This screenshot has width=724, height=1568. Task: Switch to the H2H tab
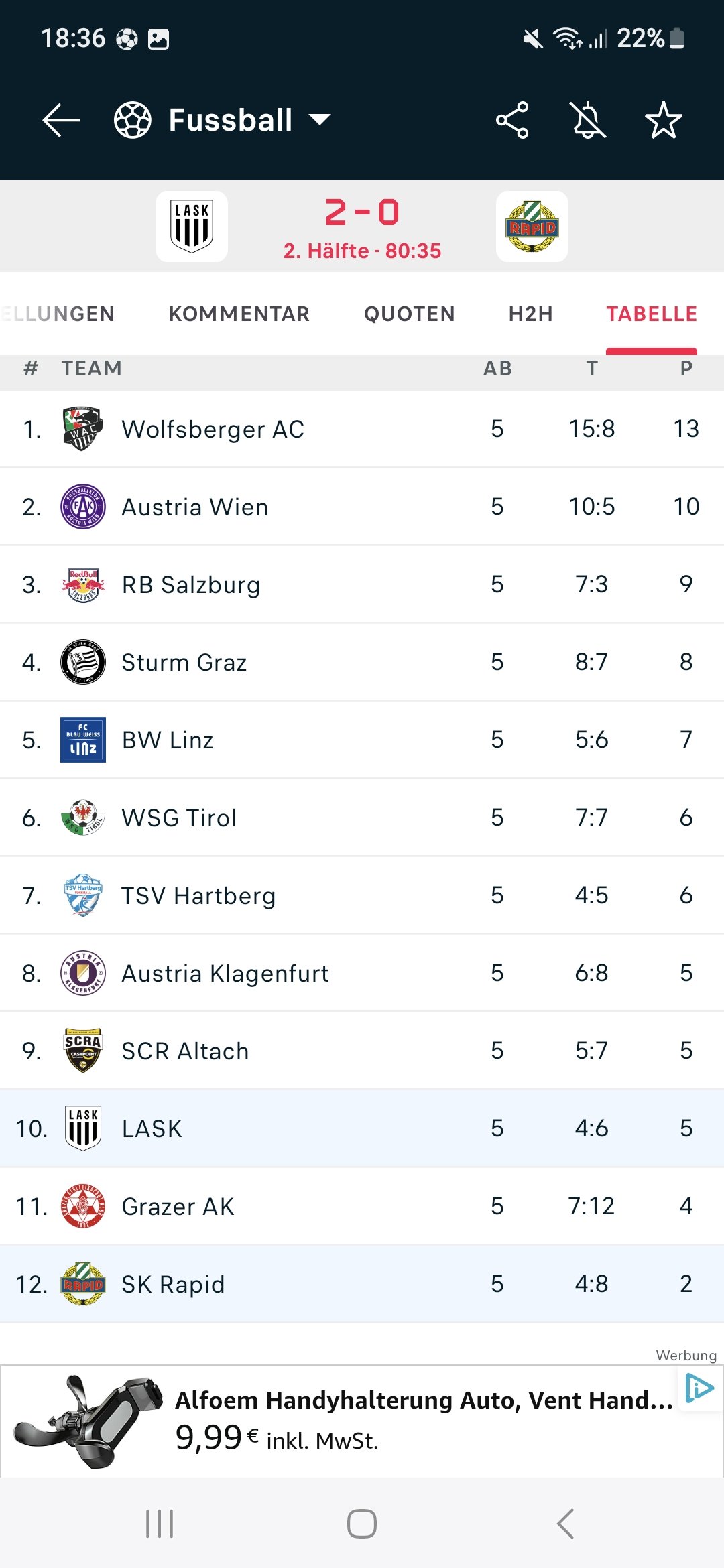pyautogui.click(x=531, y=314)
